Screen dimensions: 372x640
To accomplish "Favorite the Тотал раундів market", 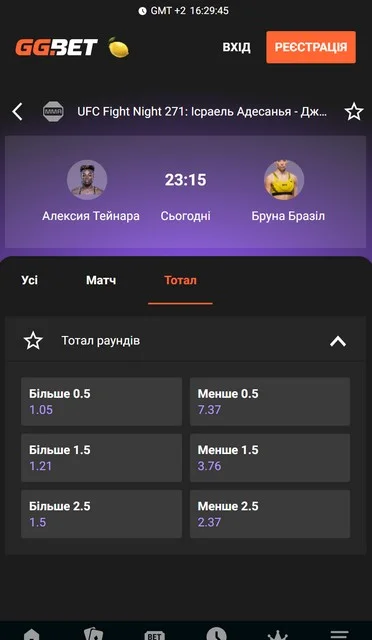I will coord(33,340).
